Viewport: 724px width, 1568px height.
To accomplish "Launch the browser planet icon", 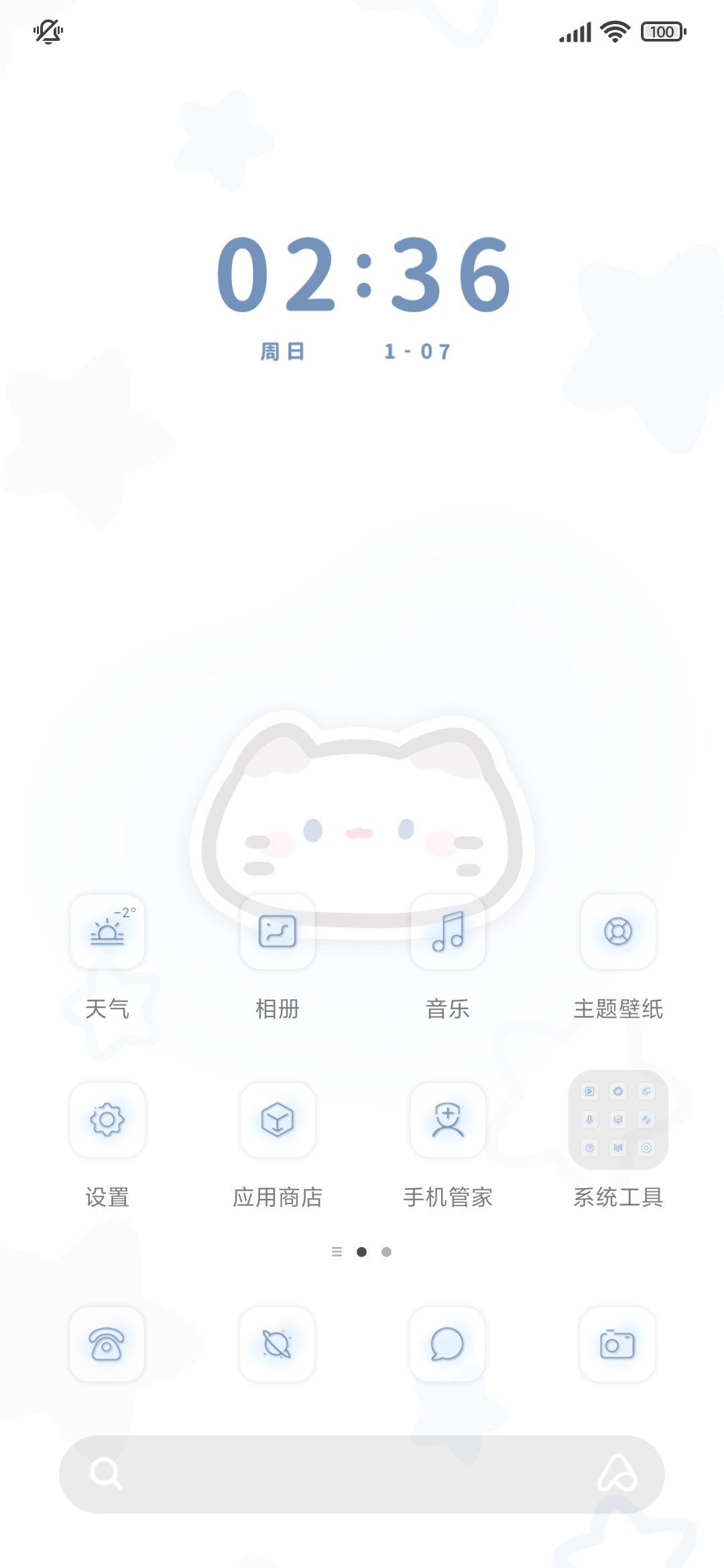I will click(277, 1344).
